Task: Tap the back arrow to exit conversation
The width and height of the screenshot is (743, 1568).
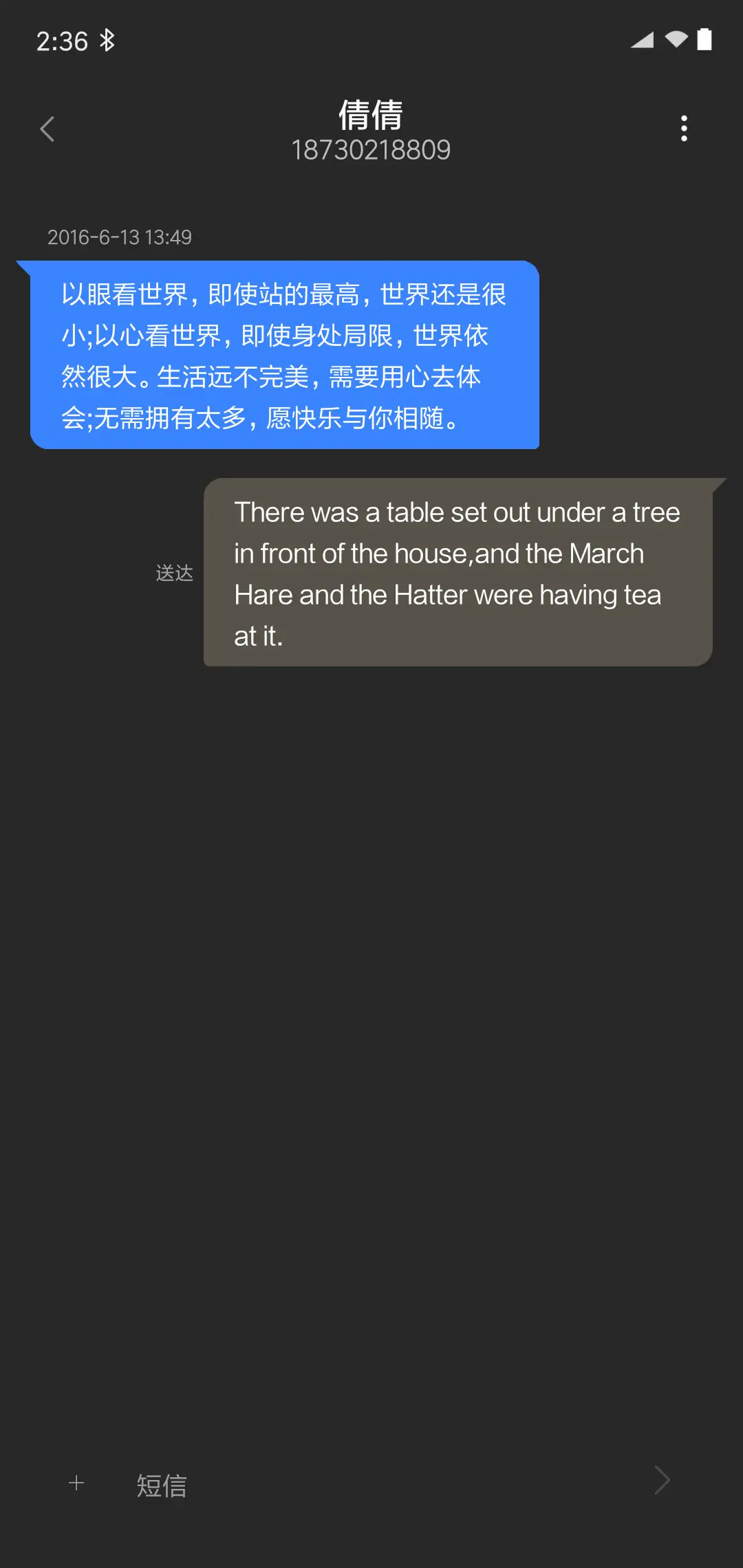Action: point(47,129)
